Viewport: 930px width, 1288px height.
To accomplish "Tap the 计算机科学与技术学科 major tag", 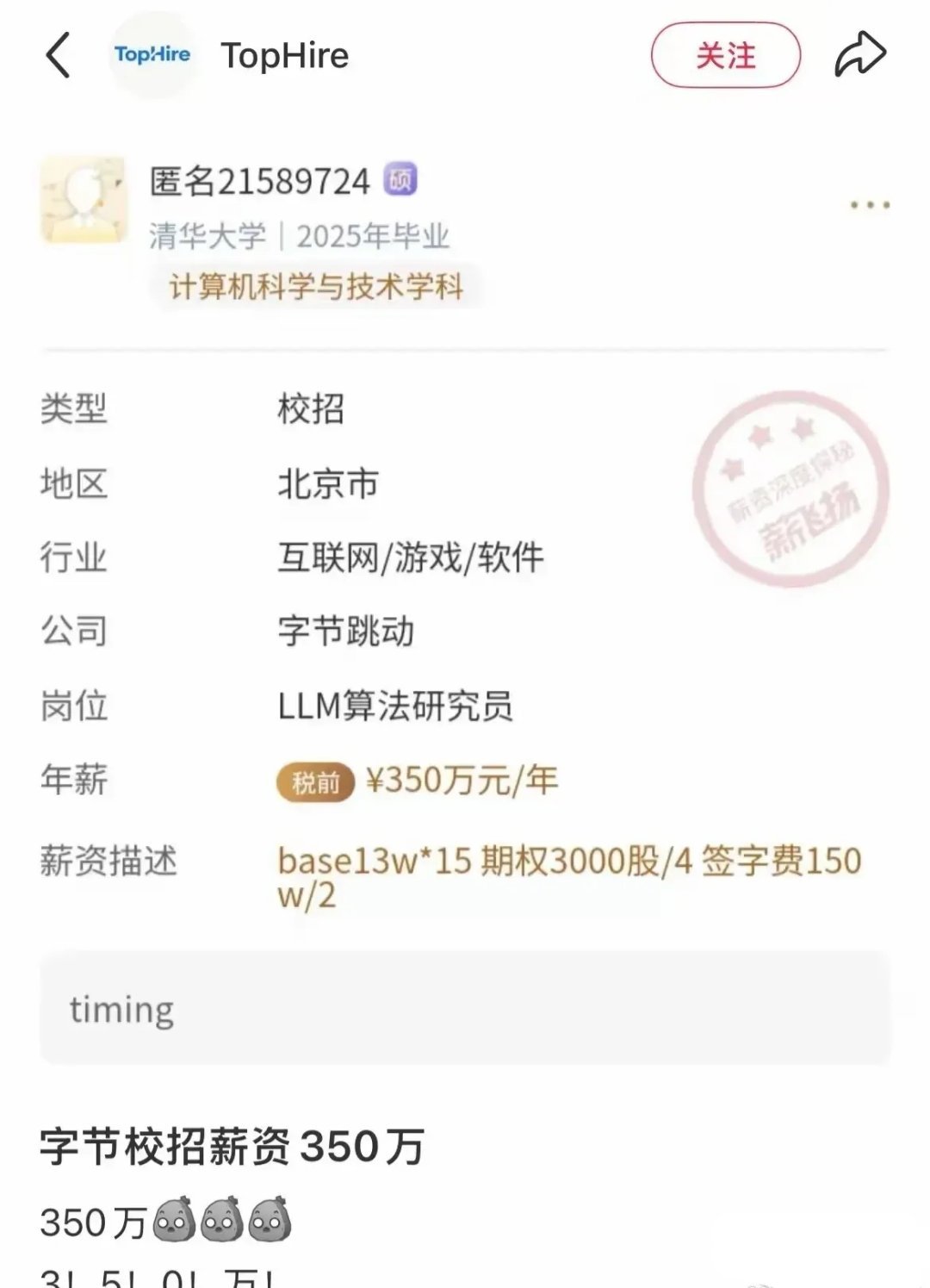I will point(316,287).
